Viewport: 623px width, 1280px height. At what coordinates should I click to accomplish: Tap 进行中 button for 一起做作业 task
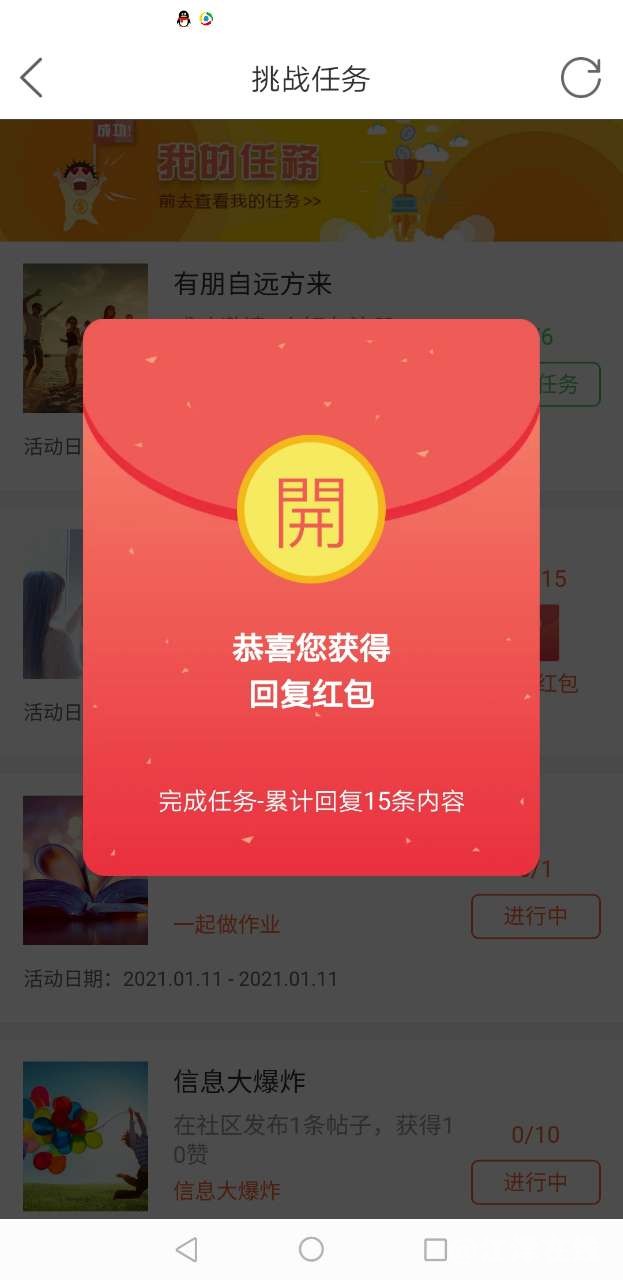point(535,916)
